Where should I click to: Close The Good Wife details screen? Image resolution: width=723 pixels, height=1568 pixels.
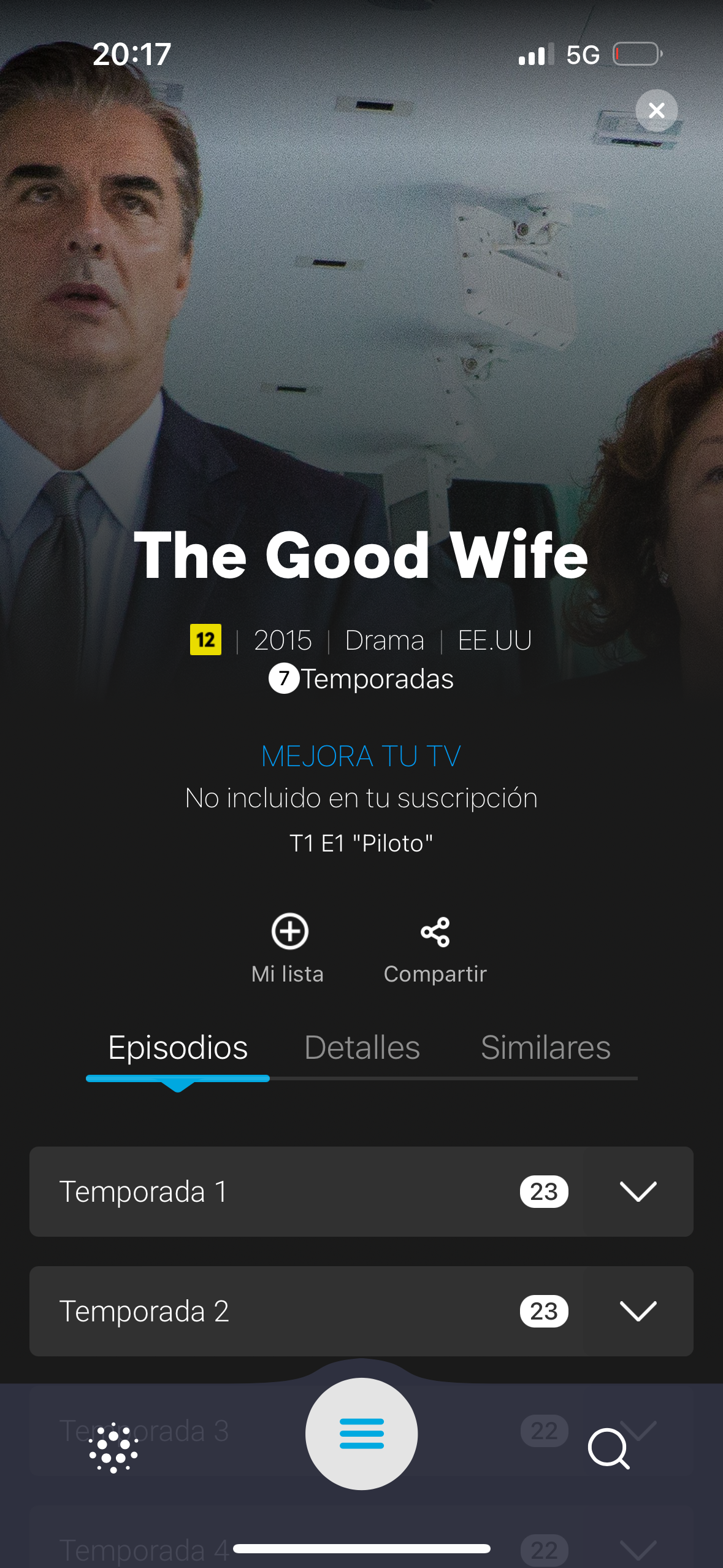(656, 110)
